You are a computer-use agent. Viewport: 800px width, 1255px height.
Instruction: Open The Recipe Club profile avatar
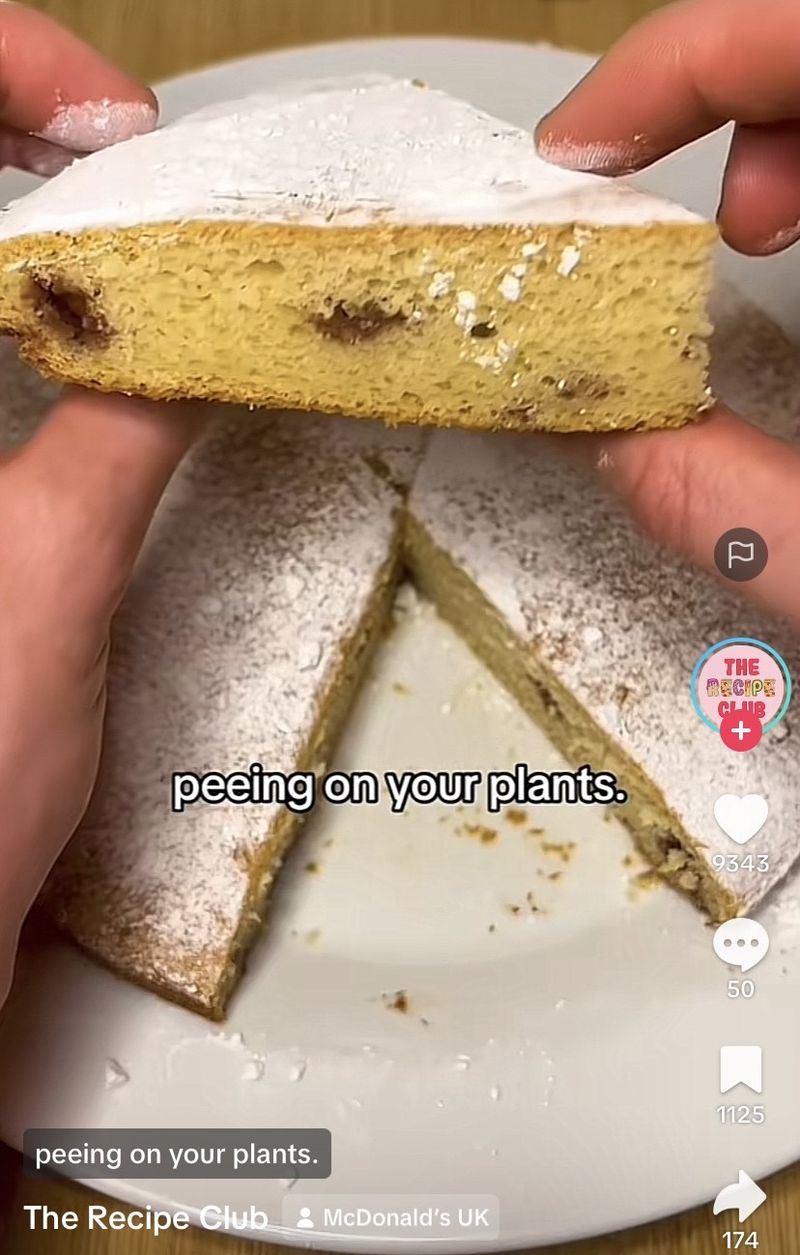(x=741, y=682)
